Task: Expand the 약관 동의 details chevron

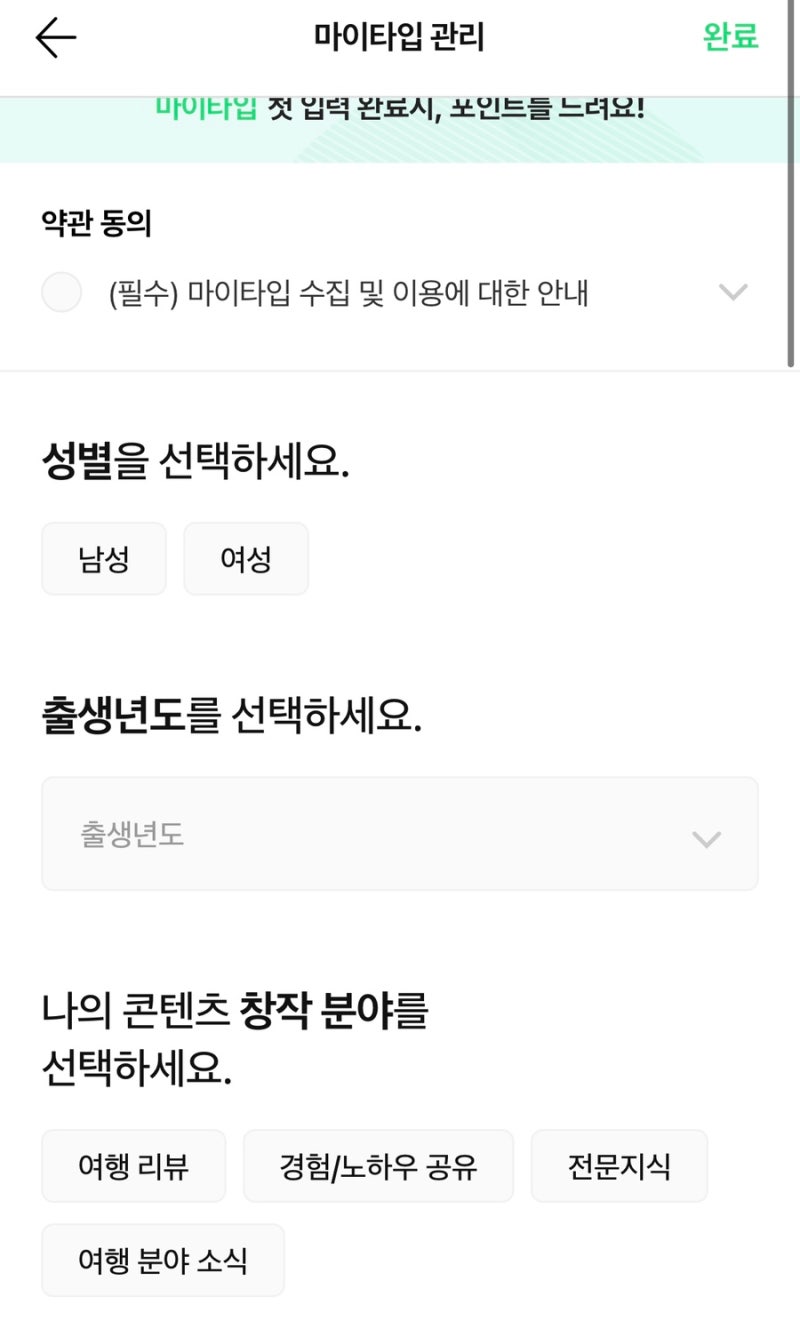Action: (733, 293)
